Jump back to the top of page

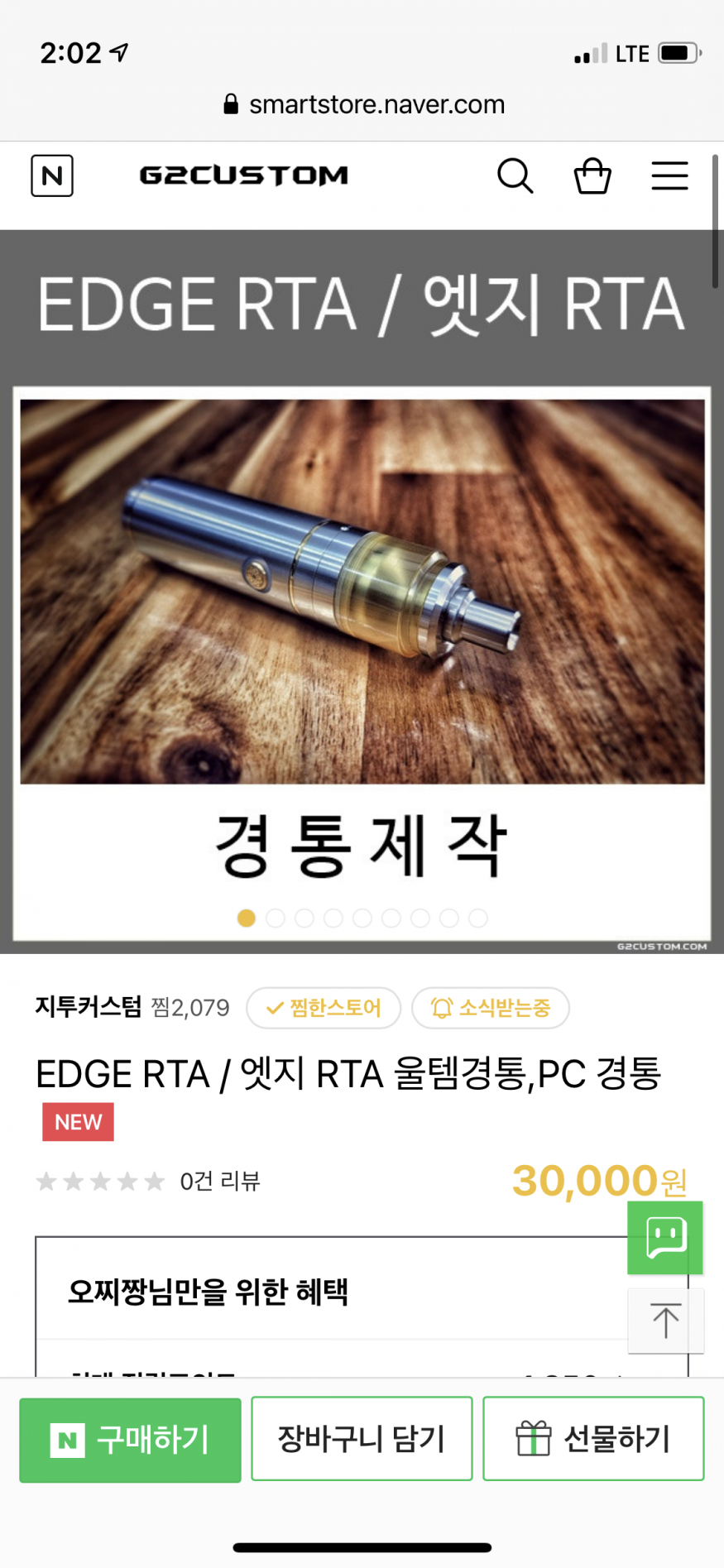click(x=665, y=1321)
